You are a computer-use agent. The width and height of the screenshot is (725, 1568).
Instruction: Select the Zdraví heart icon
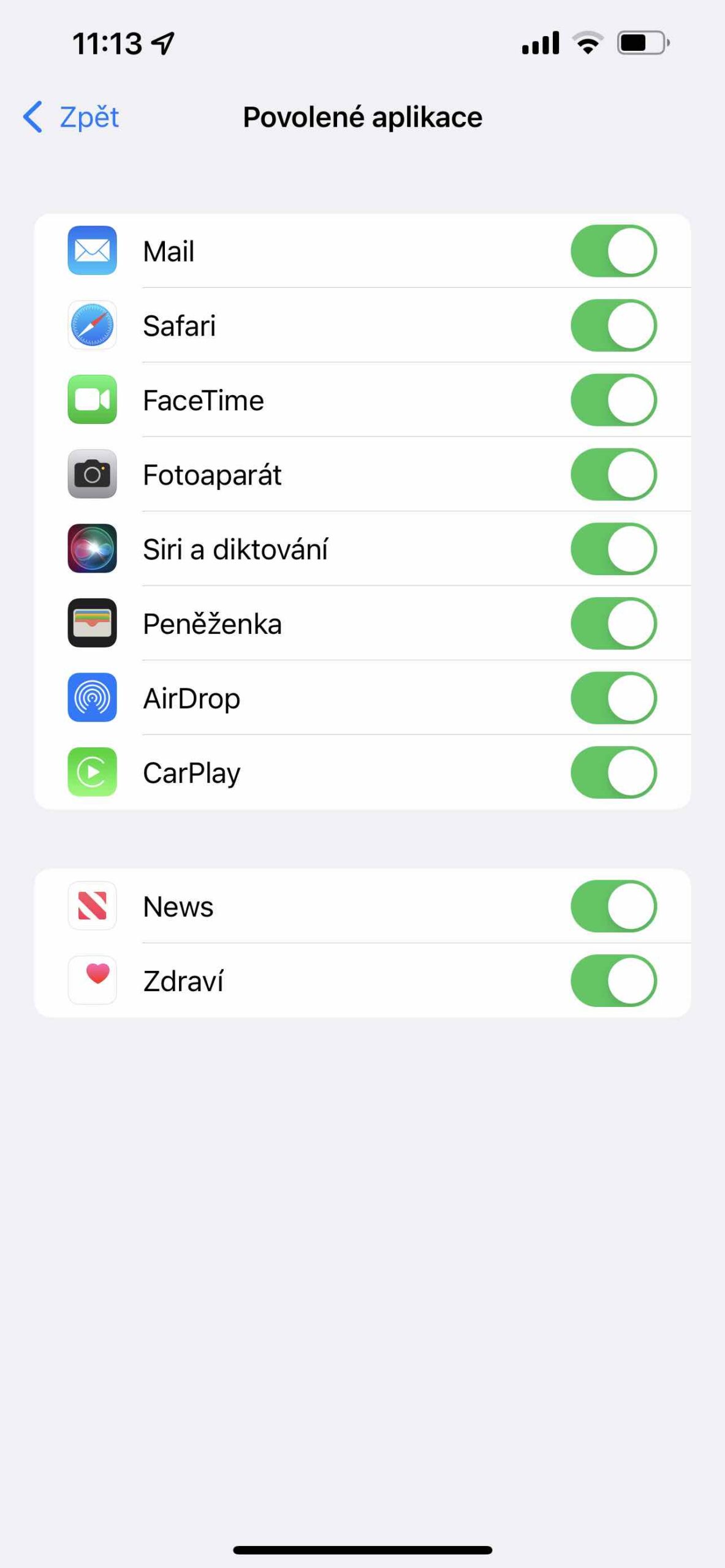[x=92, y=981]
